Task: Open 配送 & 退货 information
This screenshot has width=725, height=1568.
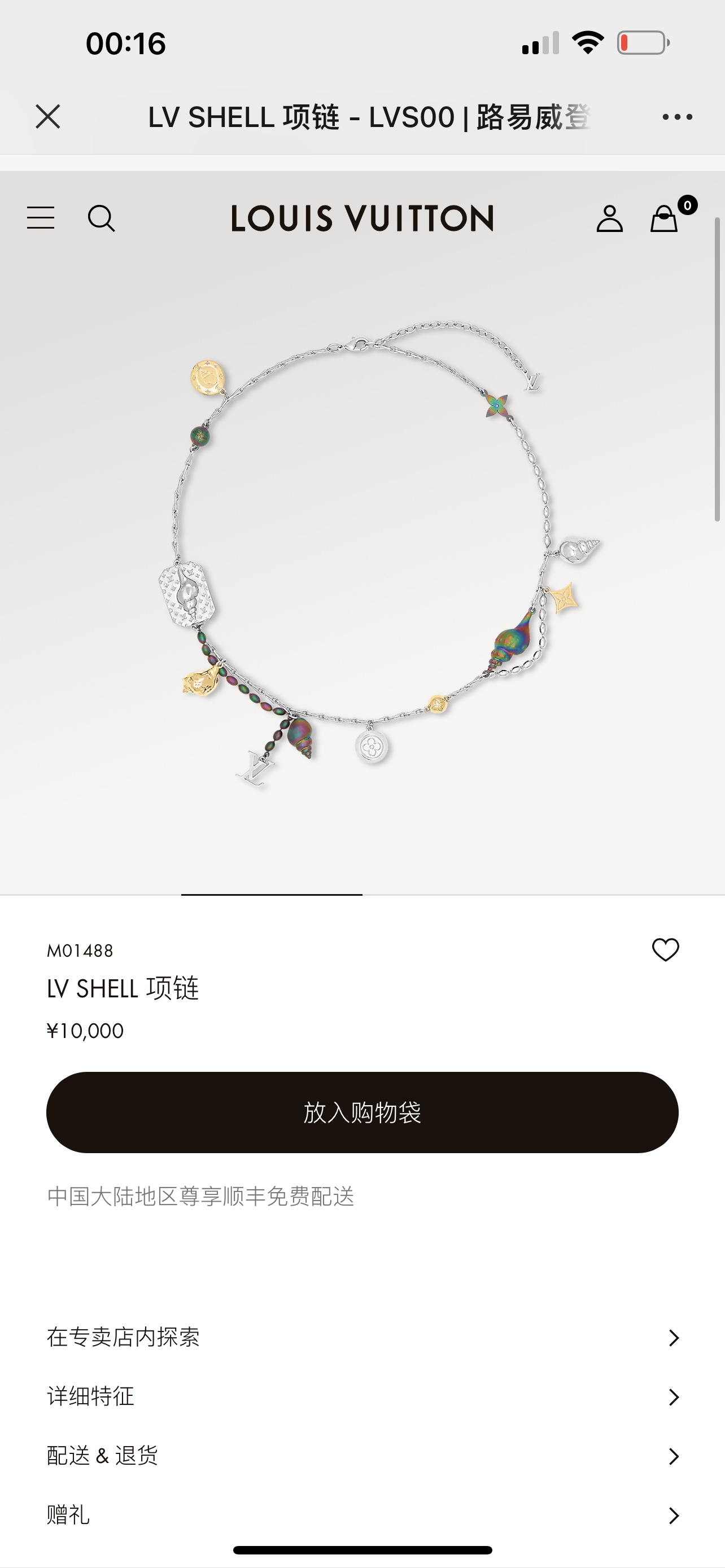Action: 362,1455
